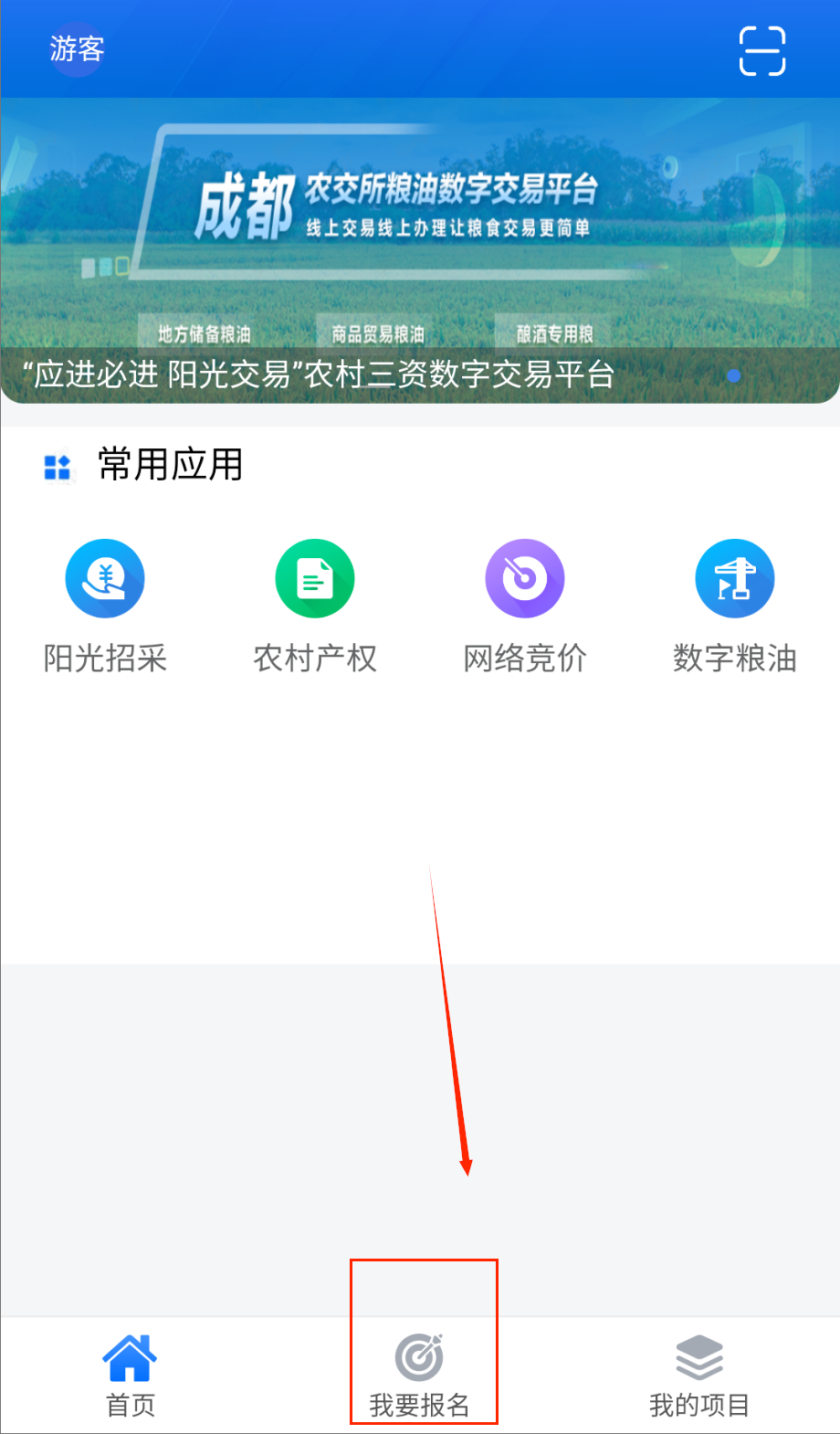The height and width of the screenshot is (1434, 840).
Task: Go to the 我要报名 tab
Action: [420, 1376]
